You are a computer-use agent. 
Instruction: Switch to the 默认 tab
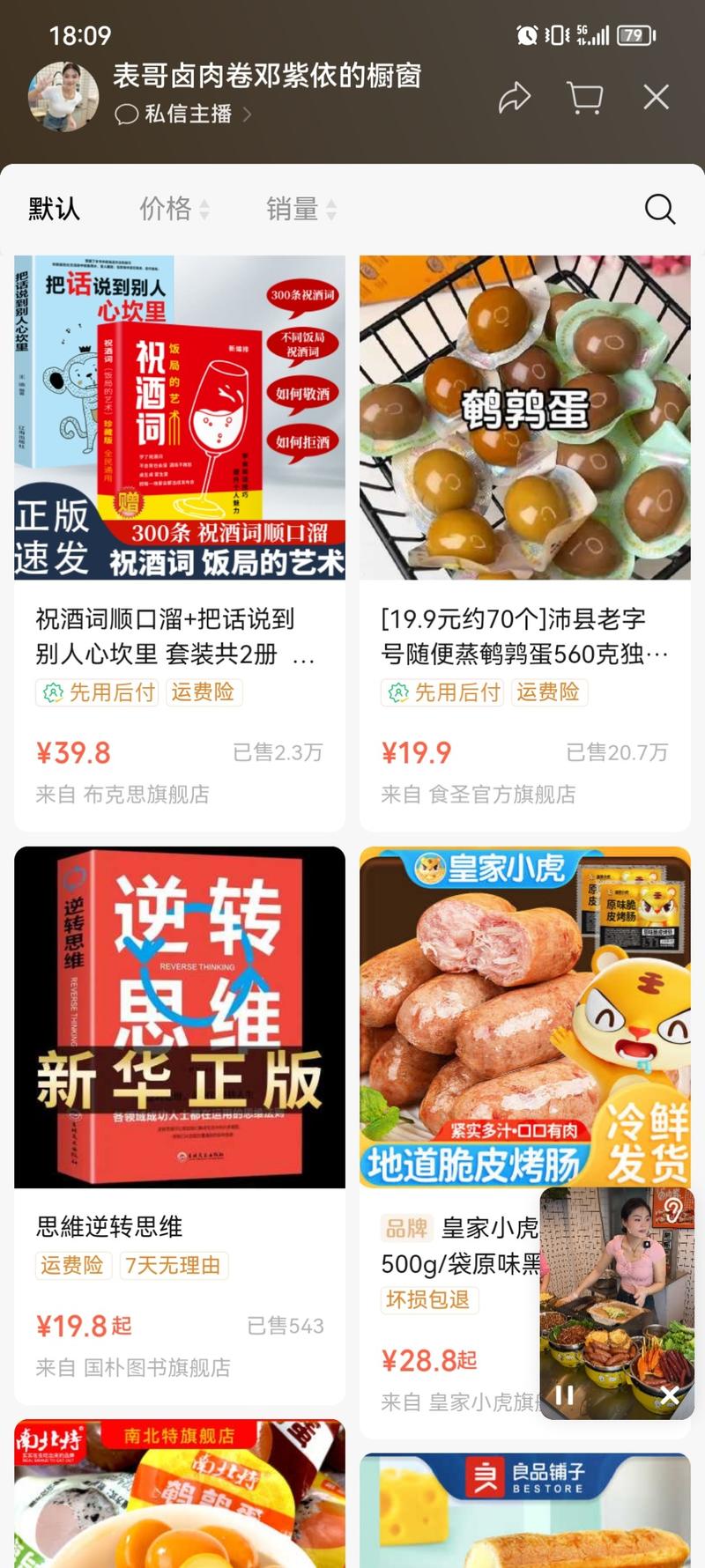(x=53, y=209)
